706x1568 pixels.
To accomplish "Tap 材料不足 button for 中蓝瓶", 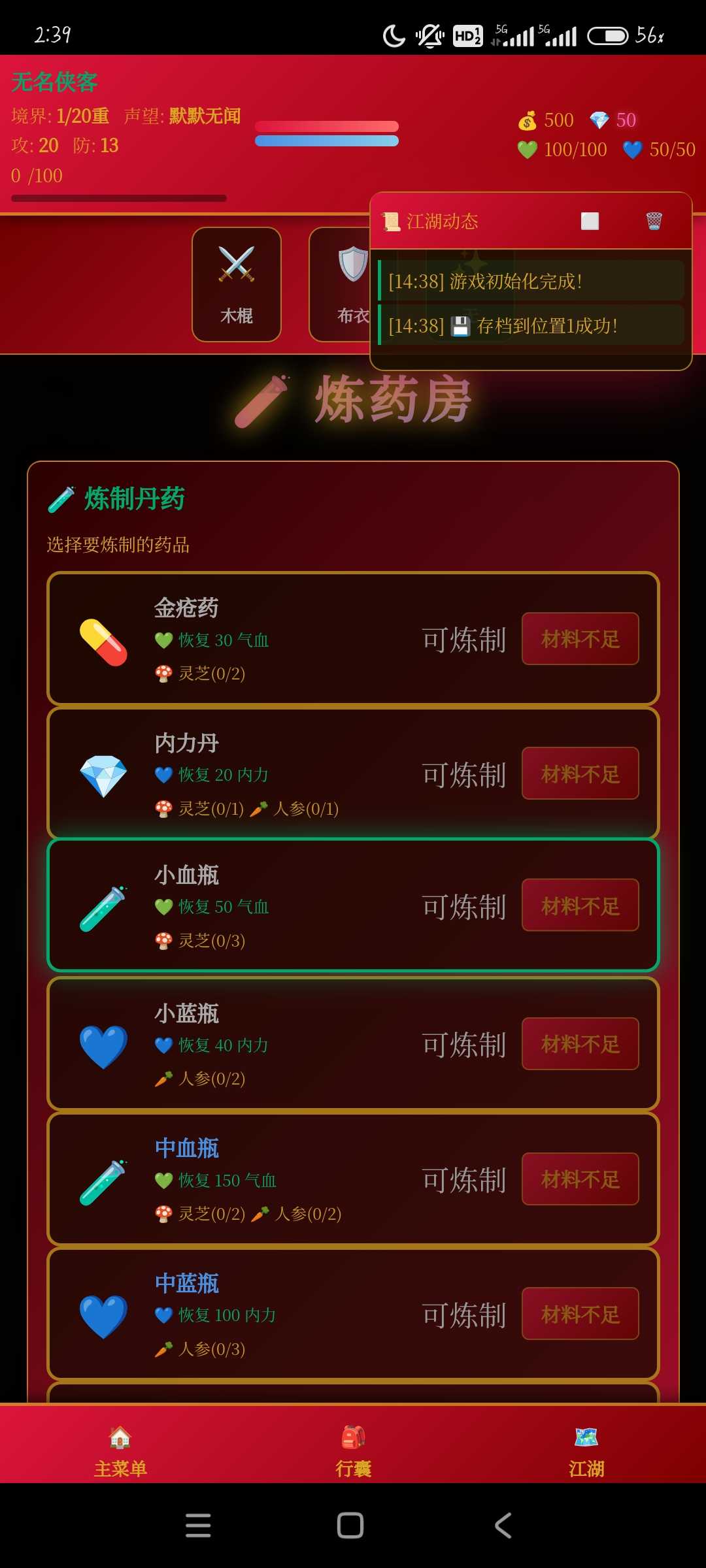I will 580,1314.
